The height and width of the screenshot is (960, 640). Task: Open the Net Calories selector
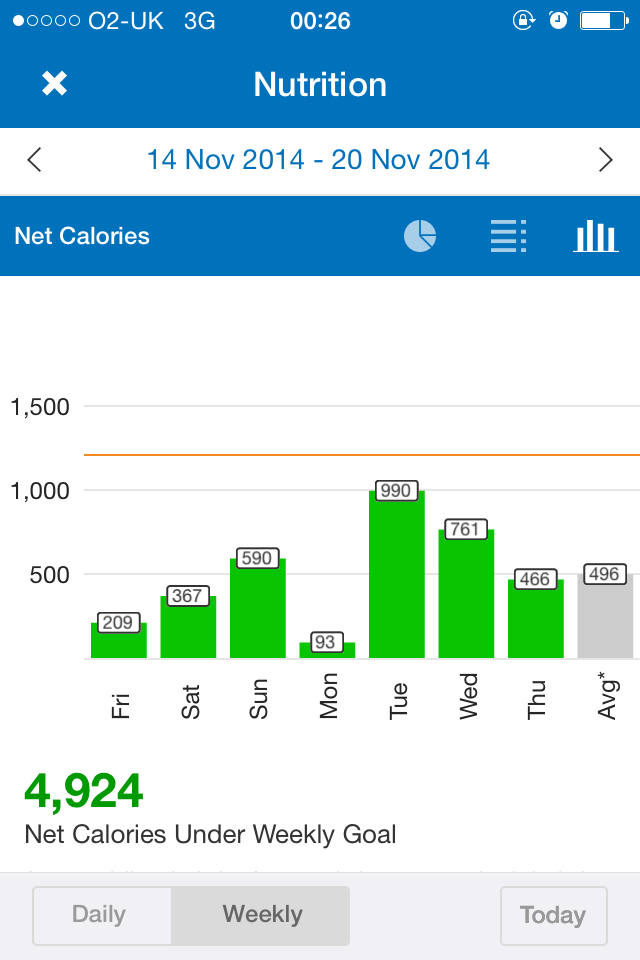pyautogui.click(x=82, y=237)
